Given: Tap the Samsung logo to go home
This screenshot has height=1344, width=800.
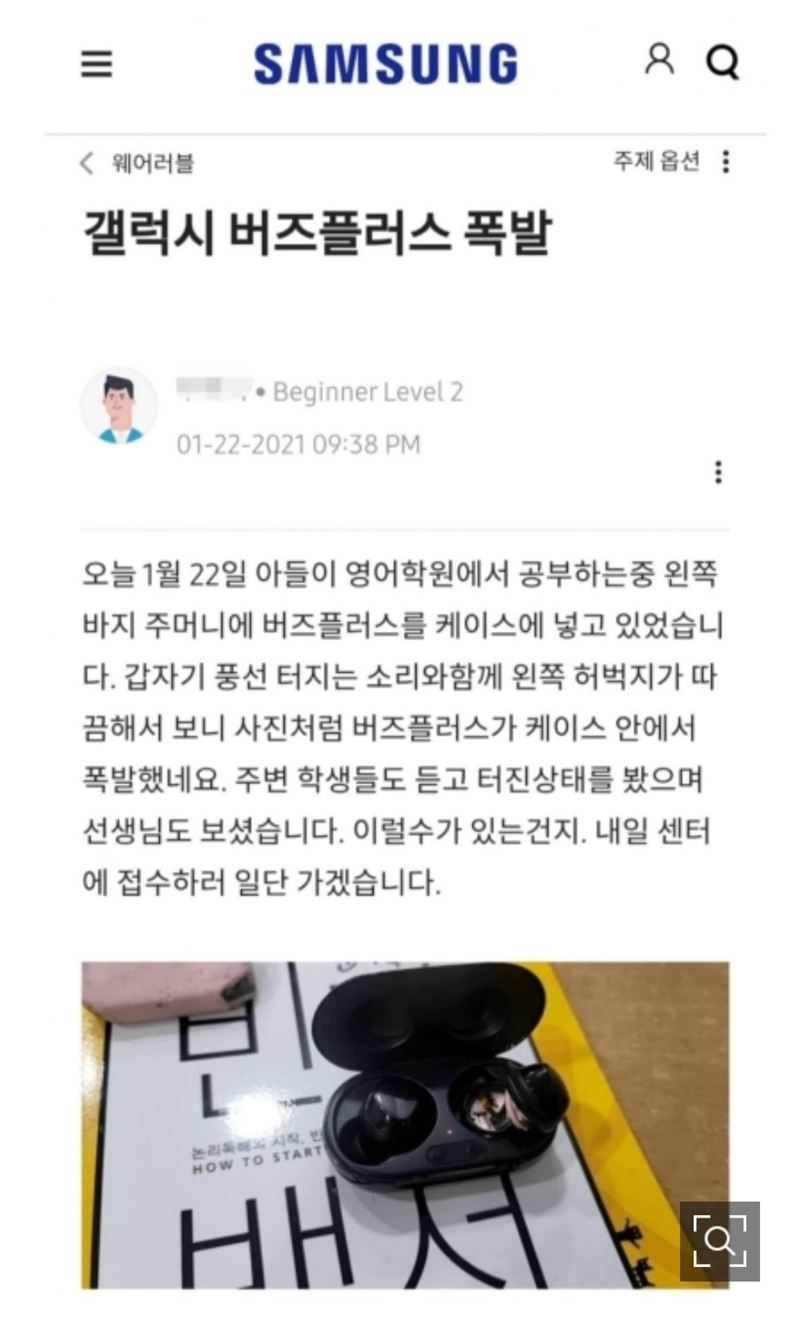Looking at the screenshot, I should 386,65.
